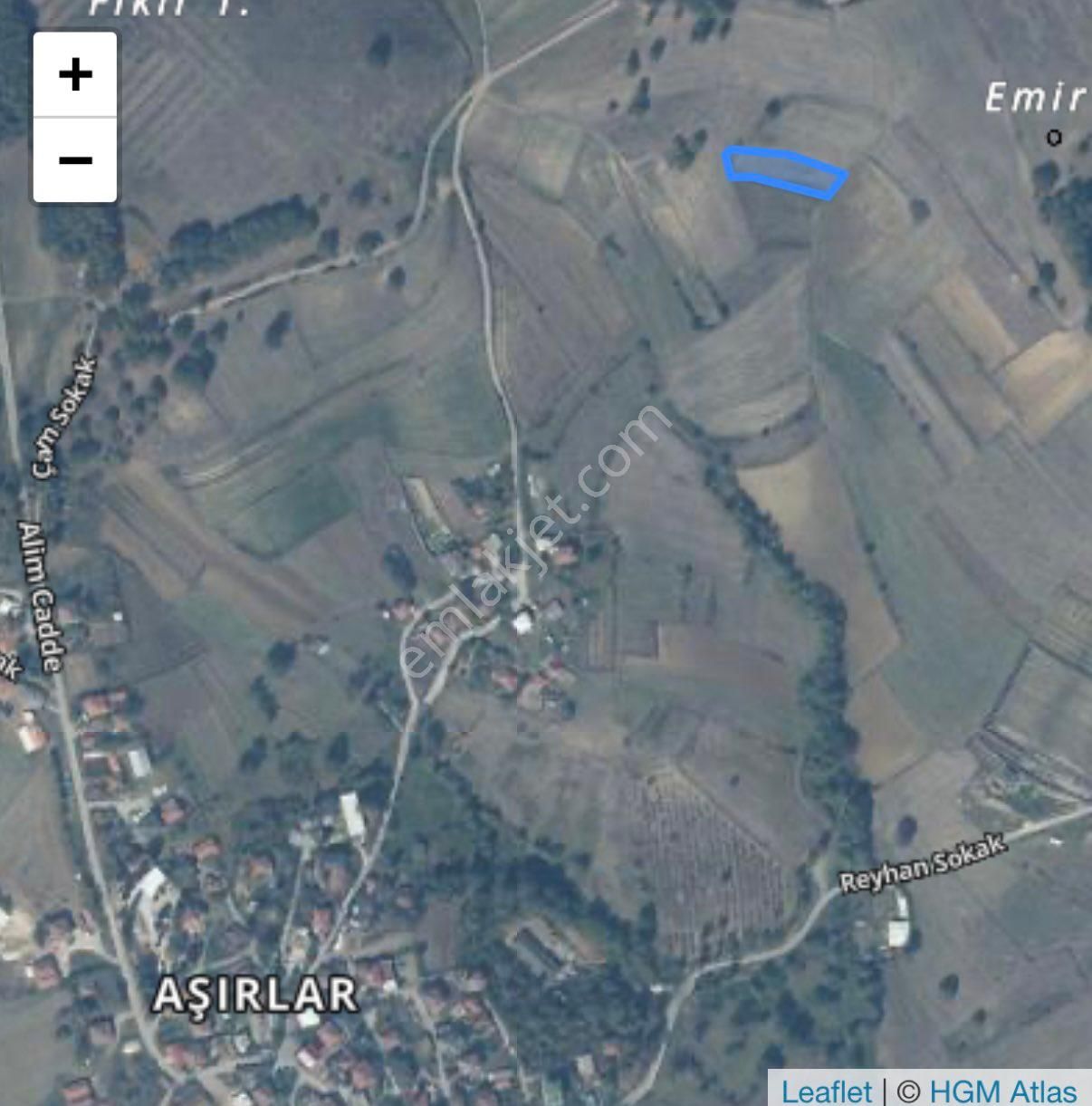This screenshot has height=1106, width=1092.
Task: Open the Leaflet attribution link
Action: click(826, 1091)
